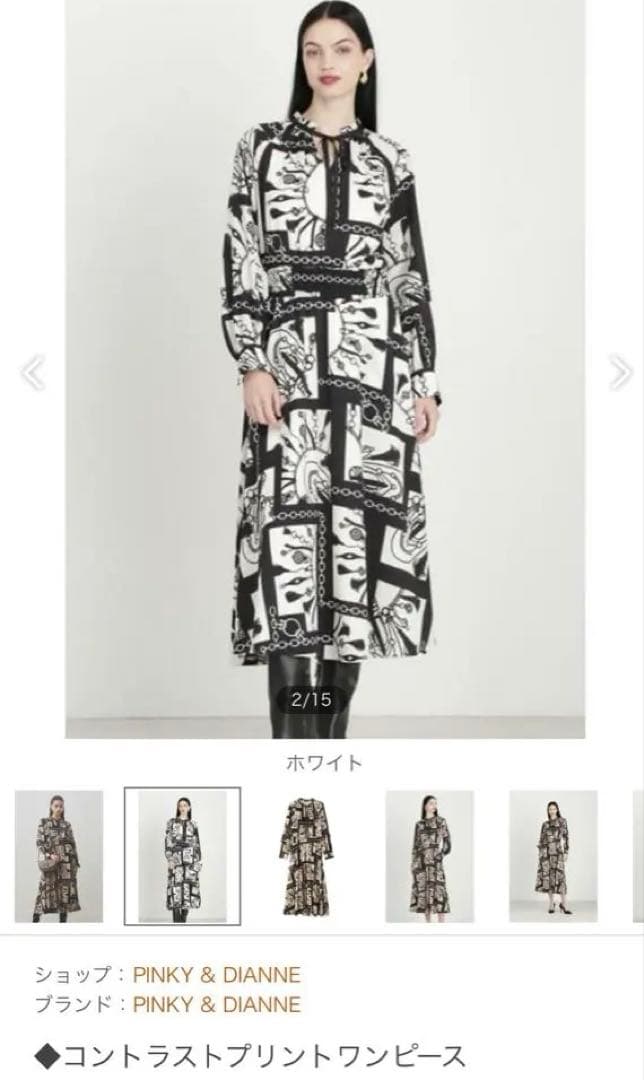View the thumbnail of the dress without model
The width and height of the screenshot is (644, 1080).
tap(305, 856)
